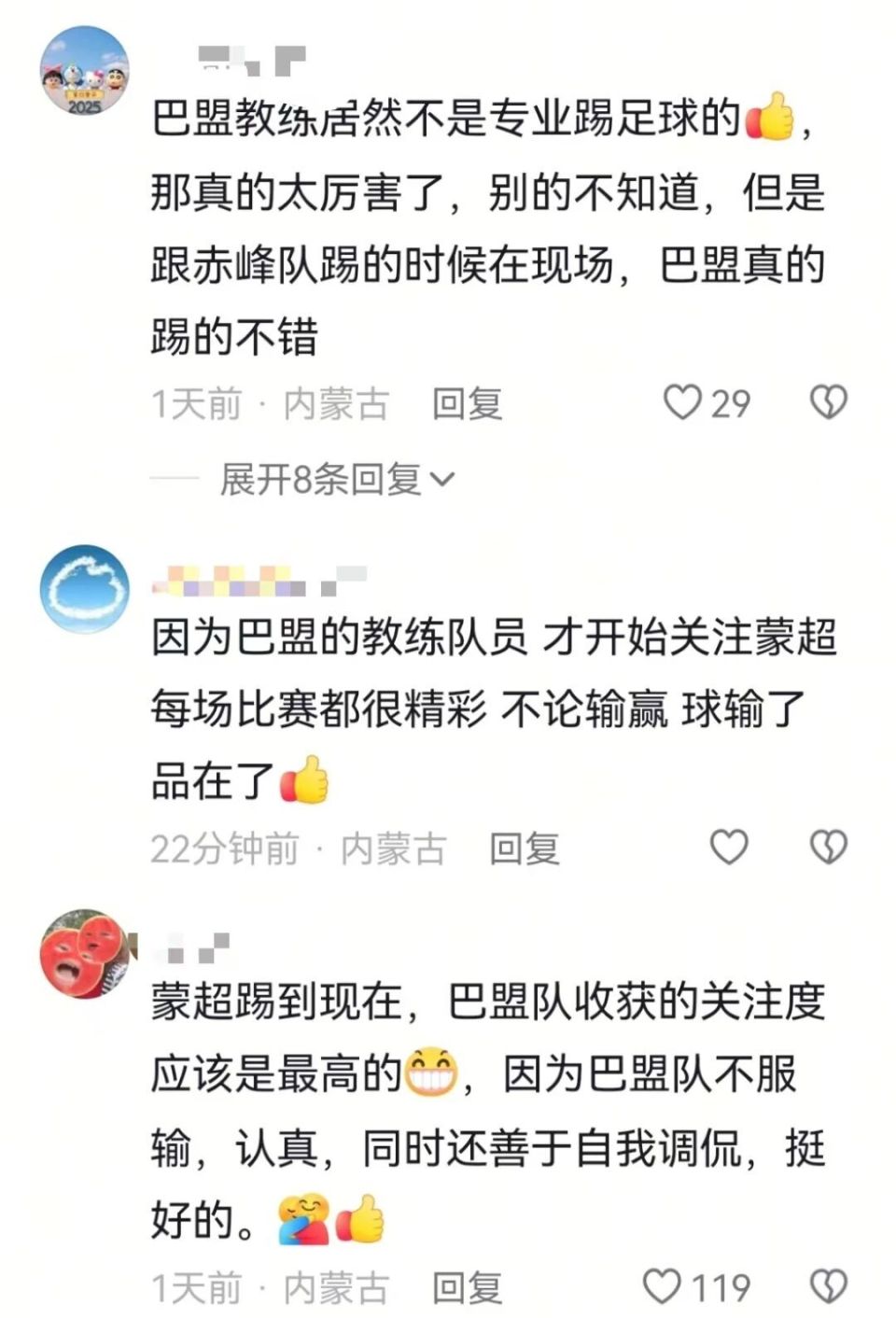Dislike the 22分钟前 comment
Image resolution: width=896 pixels, height=1318 pixels.
(x=828, y=848)
